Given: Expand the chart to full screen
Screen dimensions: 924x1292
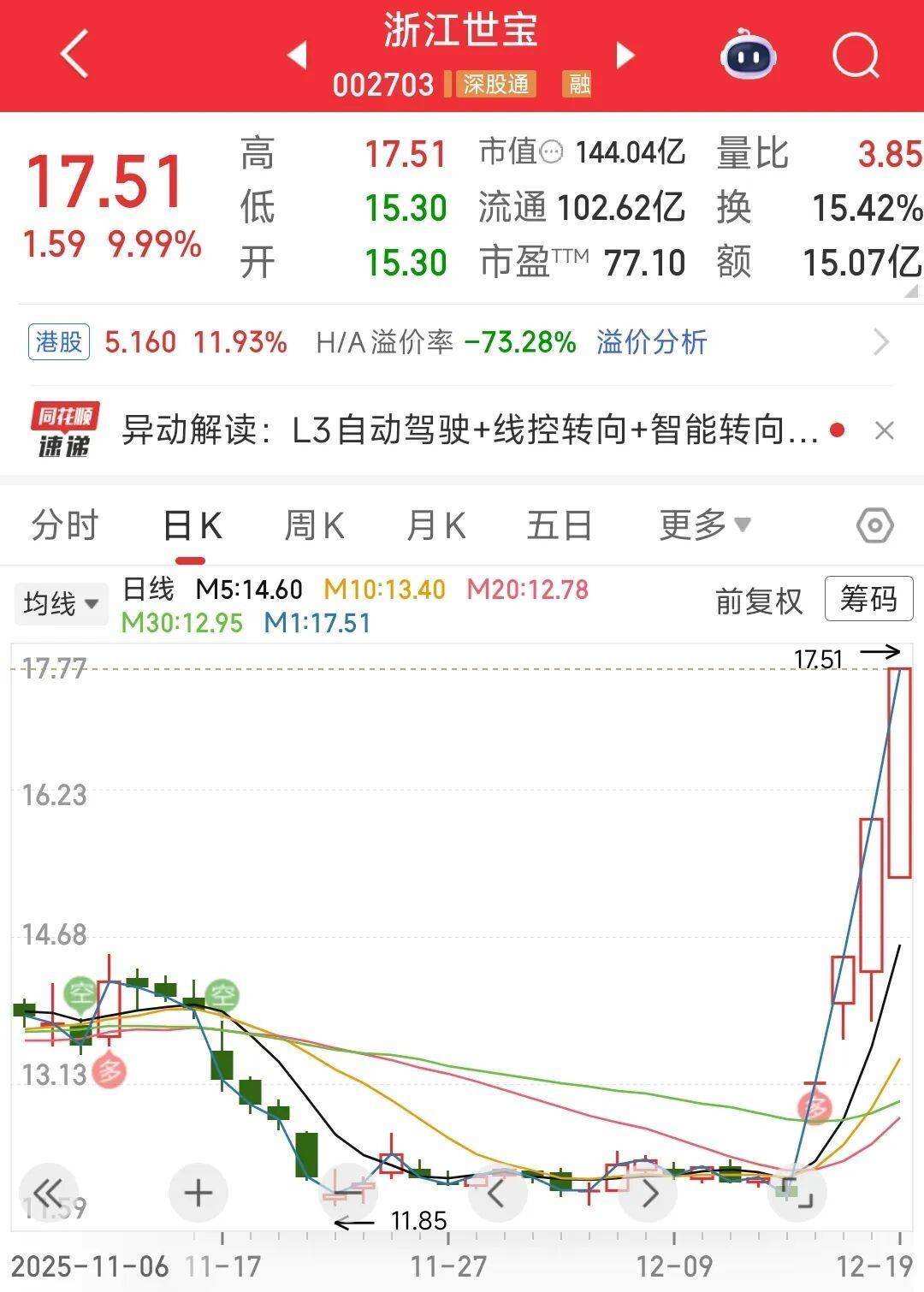Looking at the screenshot, I should [x=797, y=1193].
